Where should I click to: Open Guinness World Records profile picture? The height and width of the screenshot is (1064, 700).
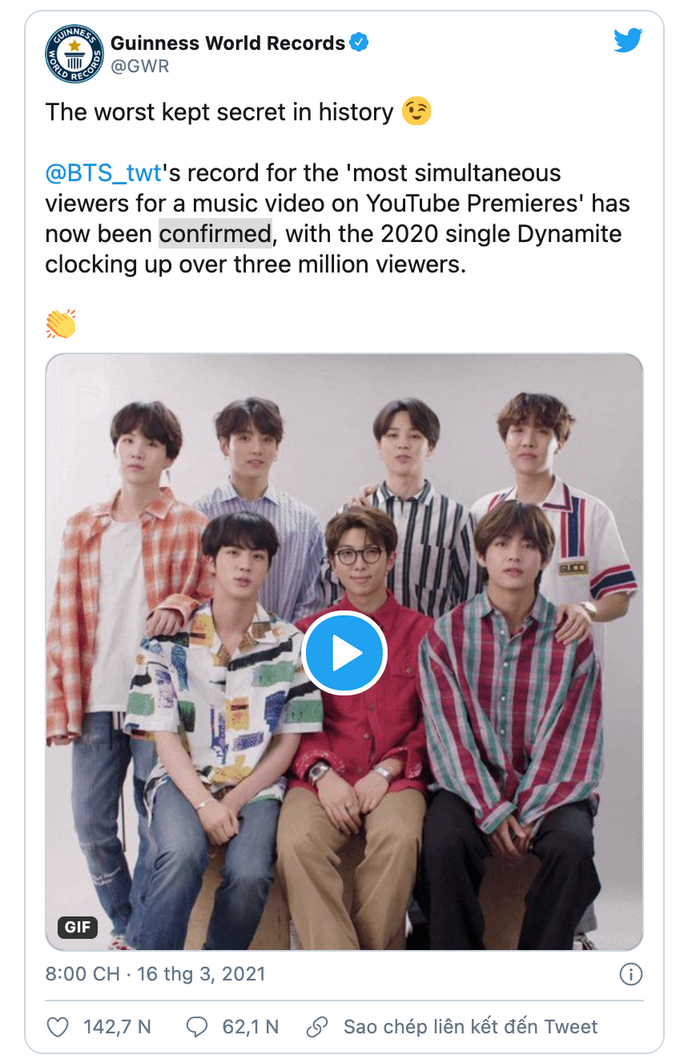pos(74,54)
